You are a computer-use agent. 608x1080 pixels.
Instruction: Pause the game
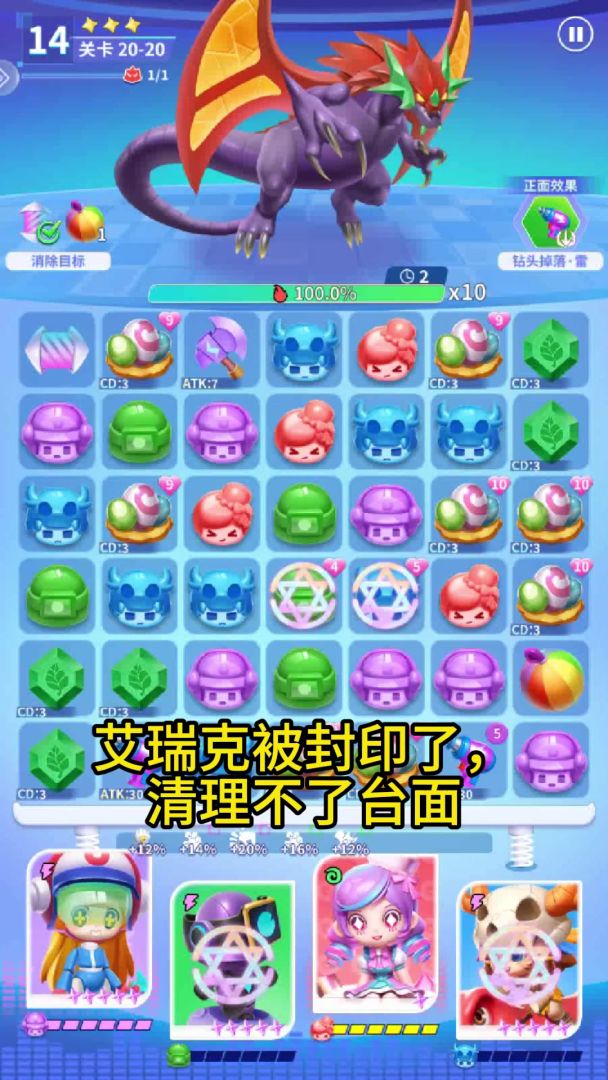pyautogui.click(x=575, y=33)
